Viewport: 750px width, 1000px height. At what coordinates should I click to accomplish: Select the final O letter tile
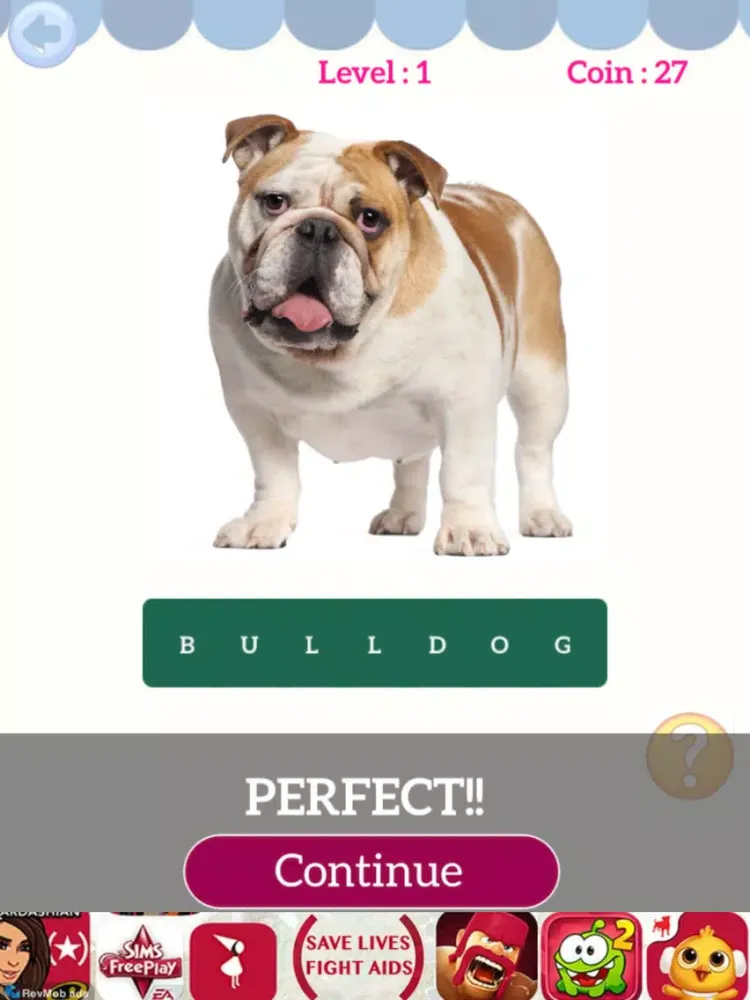tap(500, 645)
